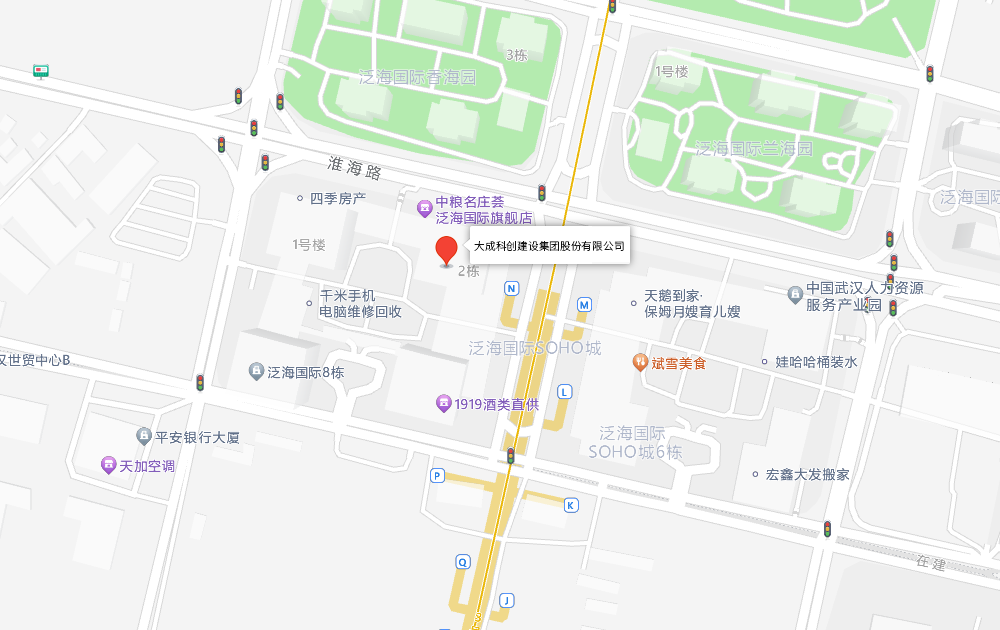The height and width of the screenshot is (630, 1000).
Task: Tap the subway exit M marker
Action: [584, 304]
